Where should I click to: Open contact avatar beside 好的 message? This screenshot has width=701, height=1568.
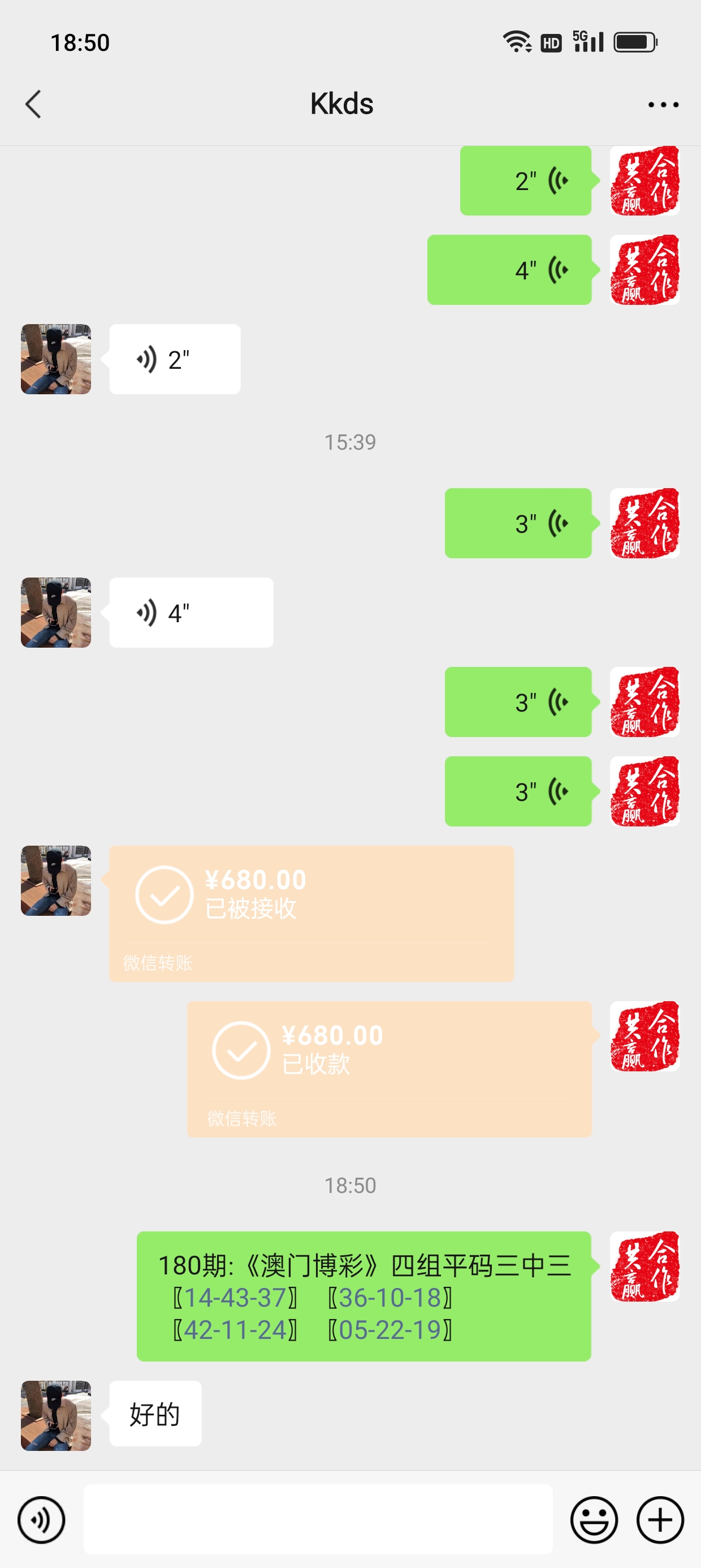point(56,1415)
